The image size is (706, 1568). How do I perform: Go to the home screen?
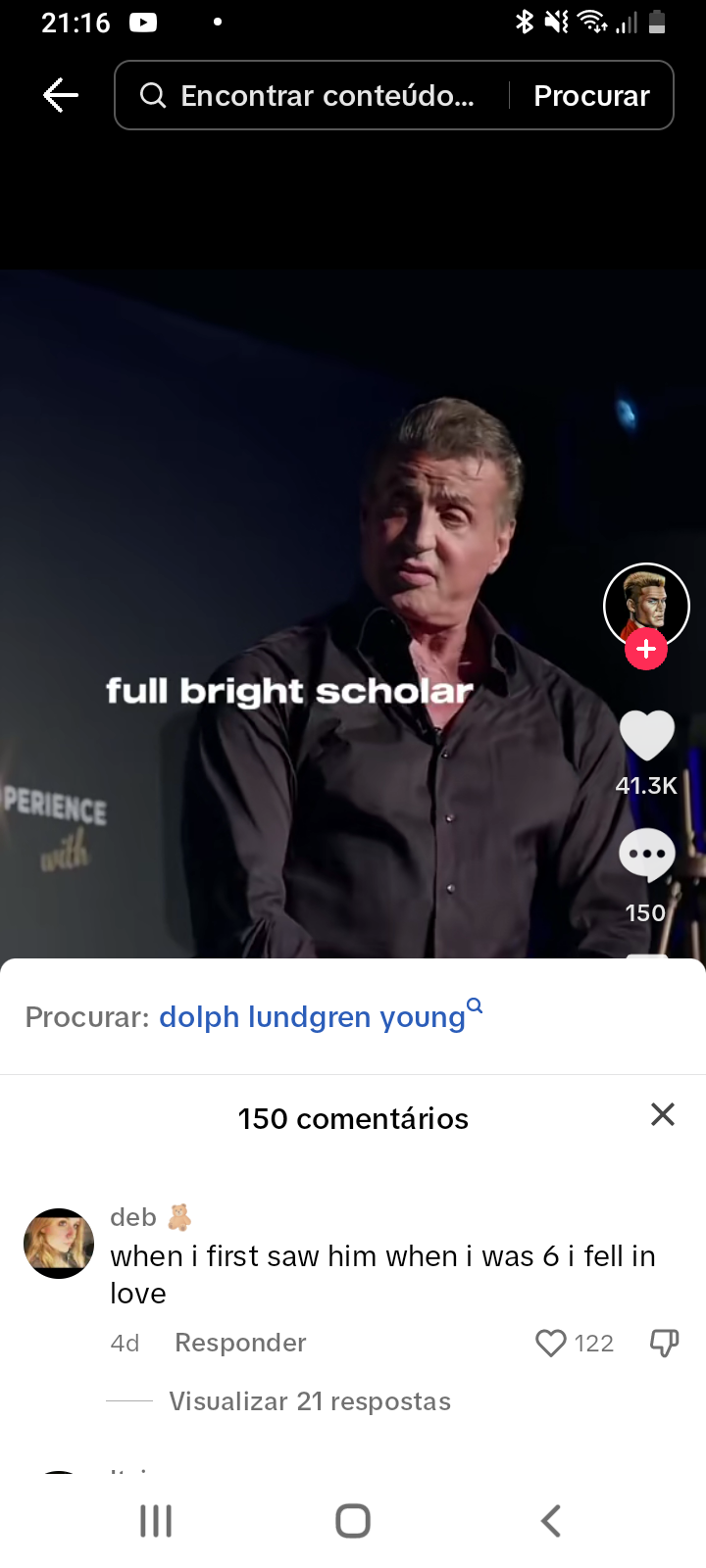(353, 1521)
